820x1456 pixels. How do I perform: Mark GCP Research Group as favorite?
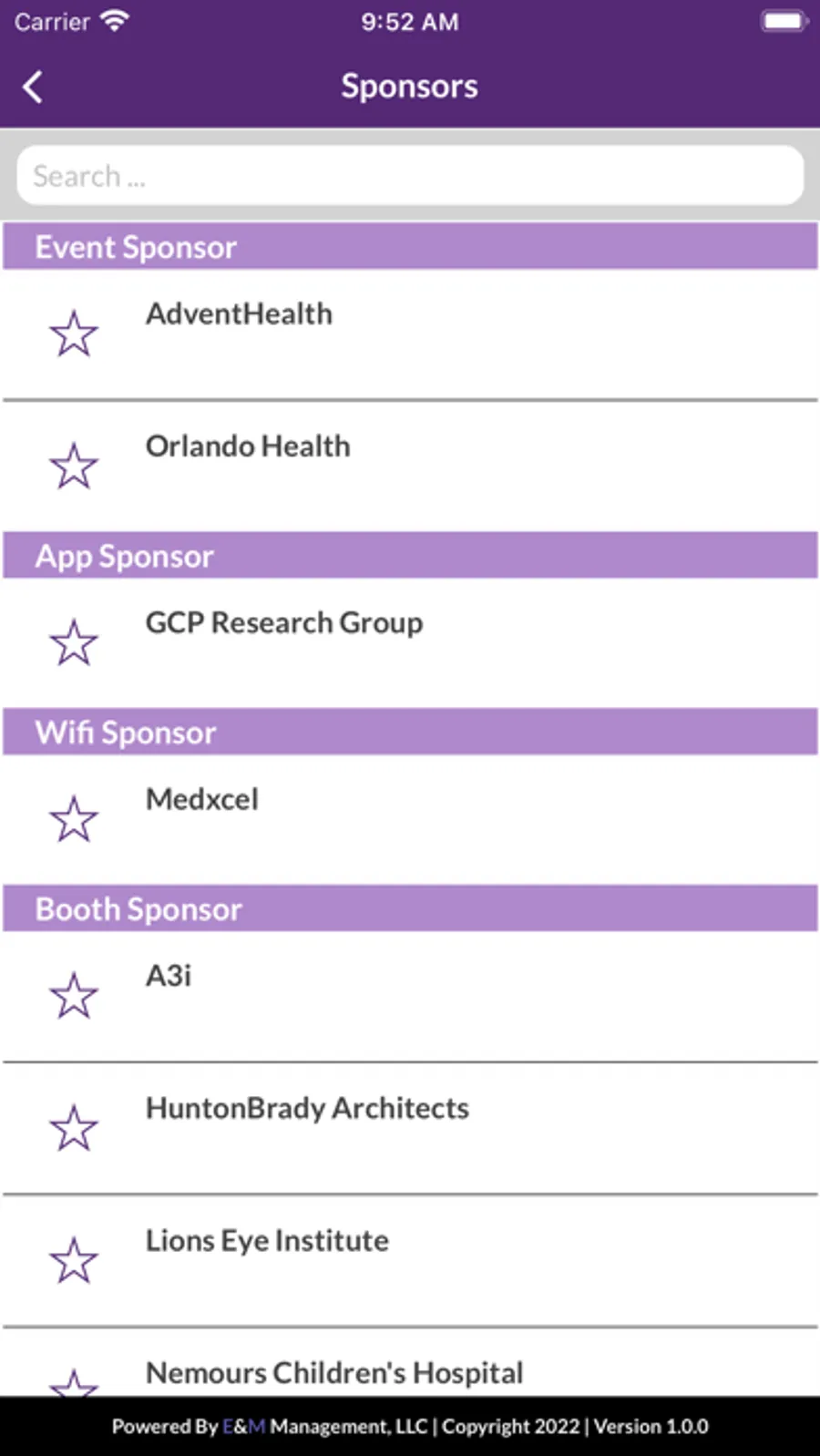74,642
